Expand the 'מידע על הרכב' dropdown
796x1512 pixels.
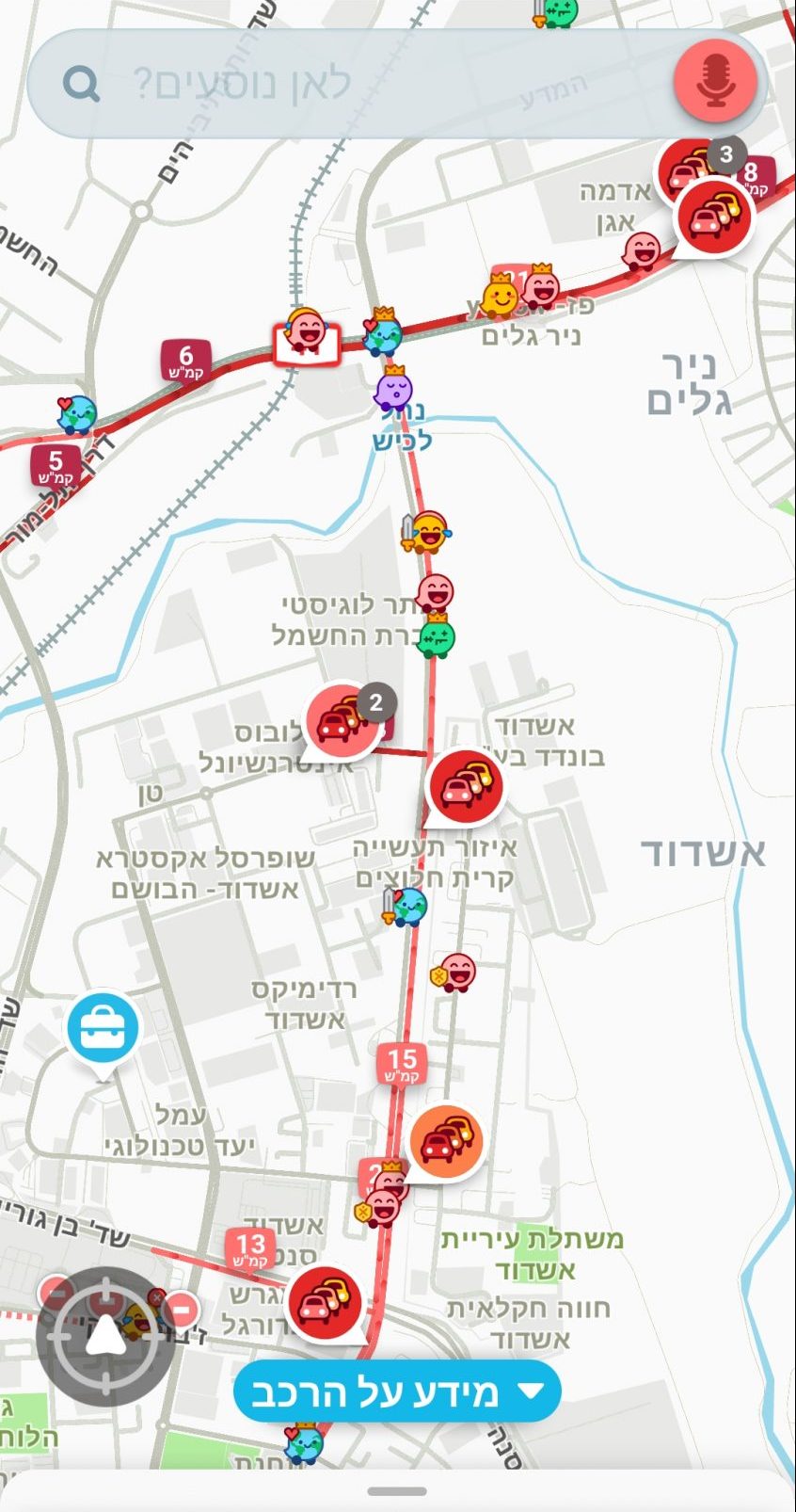(x=397, y=1391)
